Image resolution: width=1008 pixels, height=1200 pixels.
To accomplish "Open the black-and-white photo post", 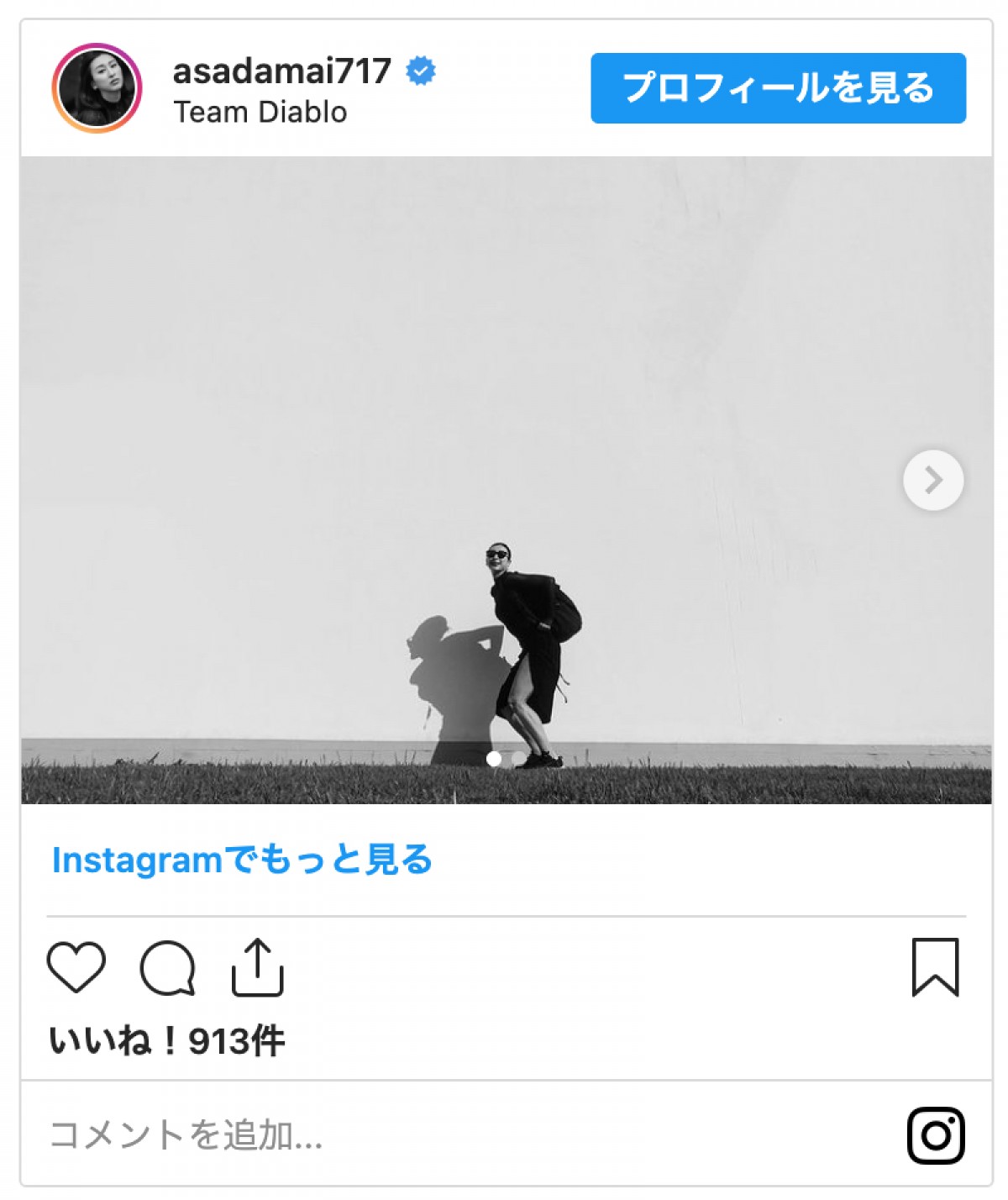I will pyautogui.click(x=506, y=480).
